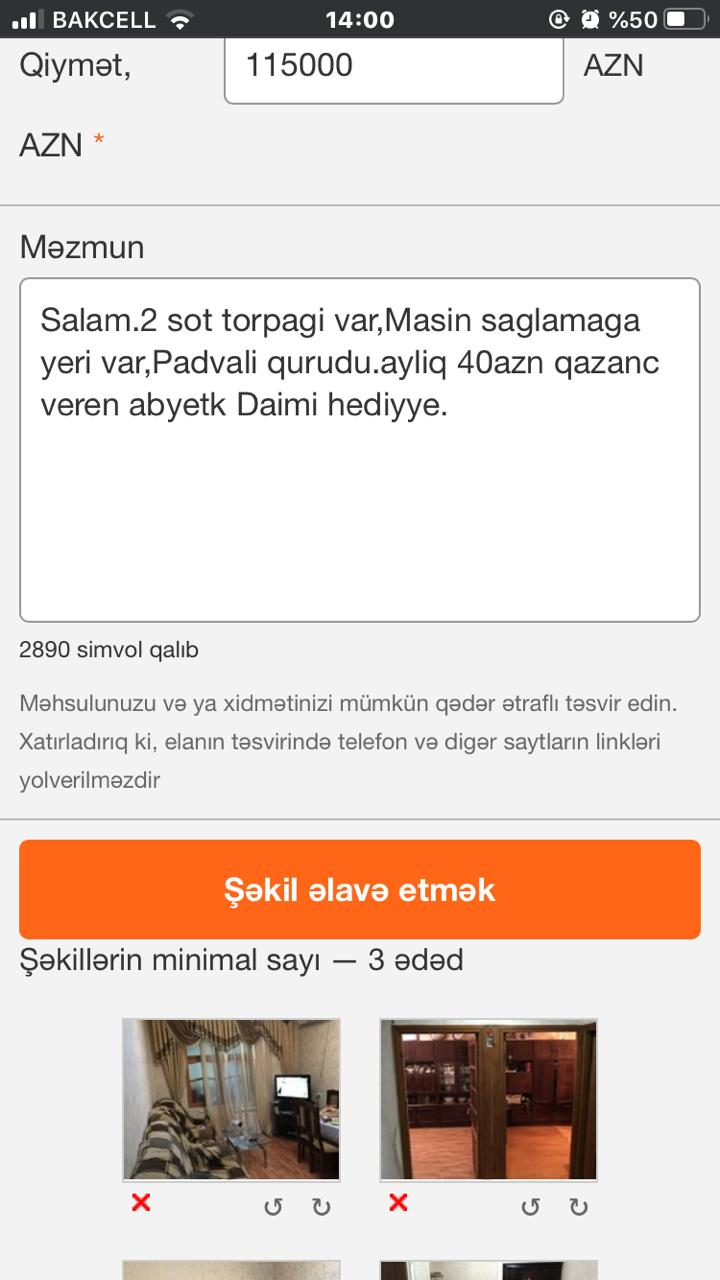Image resolution: width=720 pixels, height=1280 pixels.
Task: Open the living room photo thumbnail
Action: [x=231, y=1100]
